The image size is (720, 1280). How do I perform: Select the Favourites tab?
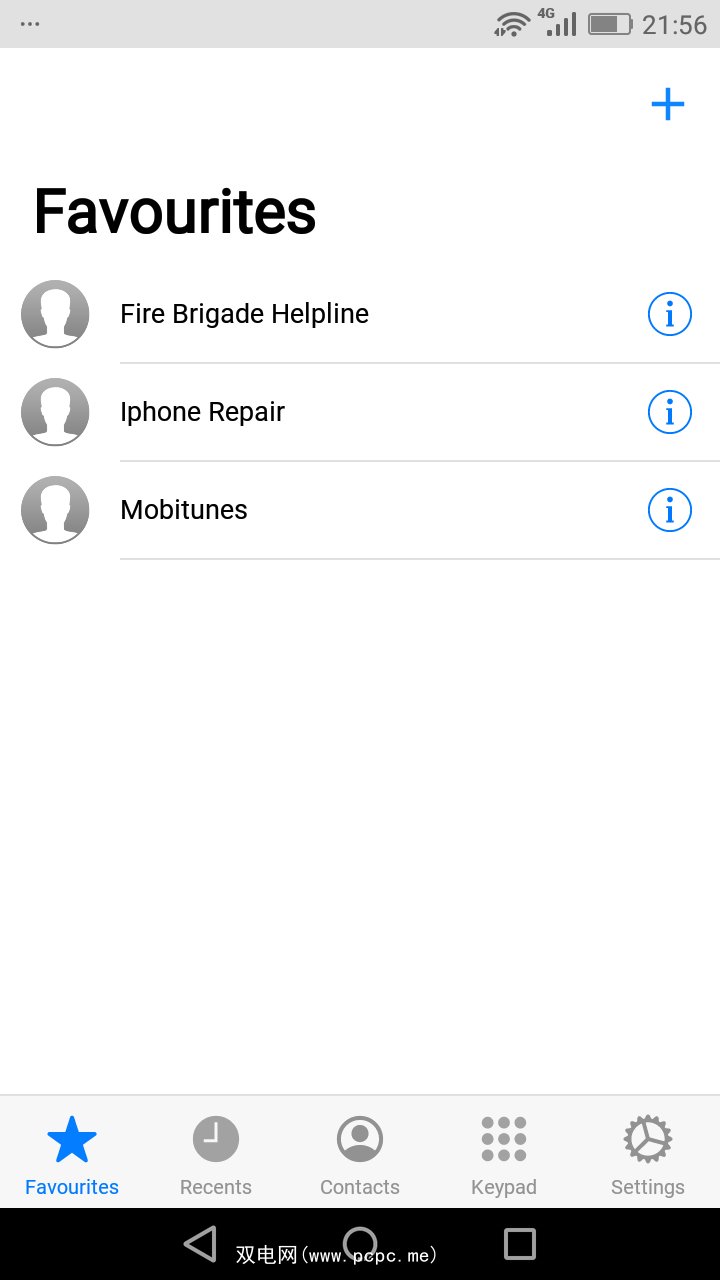pos(72,1155)
